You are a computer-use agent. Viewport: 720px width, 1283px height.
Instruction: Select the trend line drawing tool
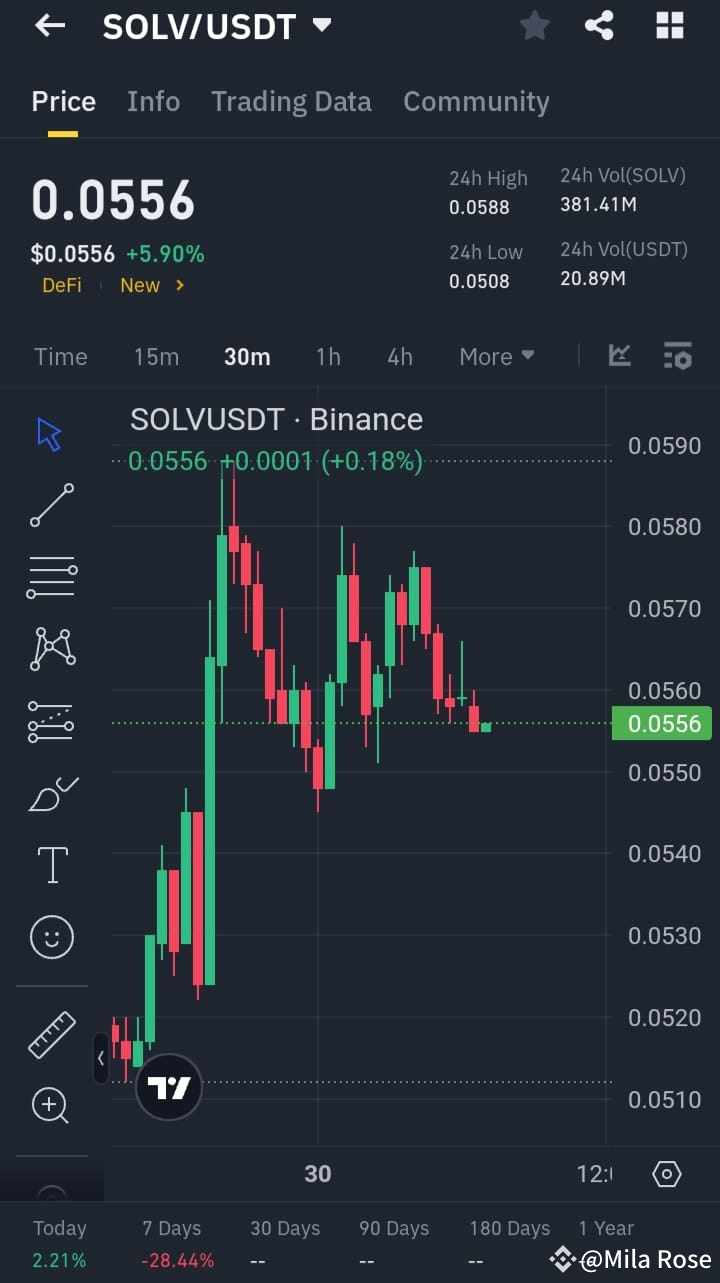(x=50, y=505)
